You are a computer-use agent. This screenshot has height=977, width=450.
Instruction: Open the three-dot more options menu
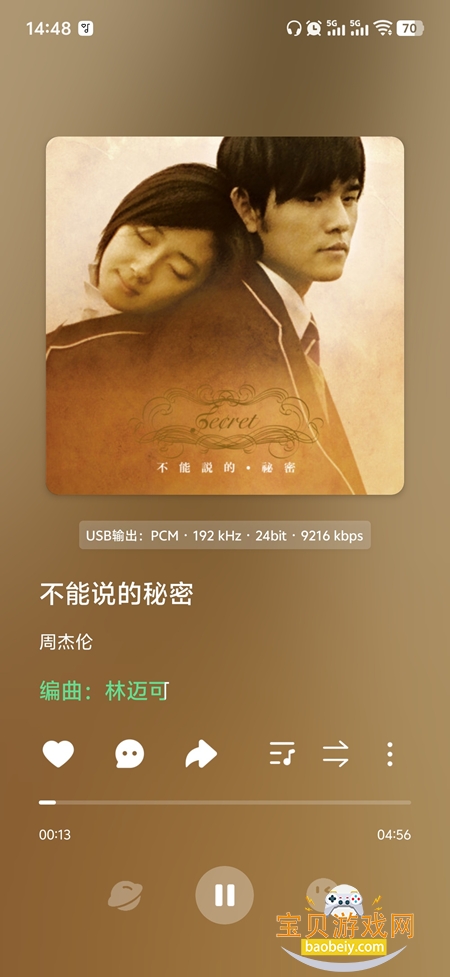coord(390,754)
